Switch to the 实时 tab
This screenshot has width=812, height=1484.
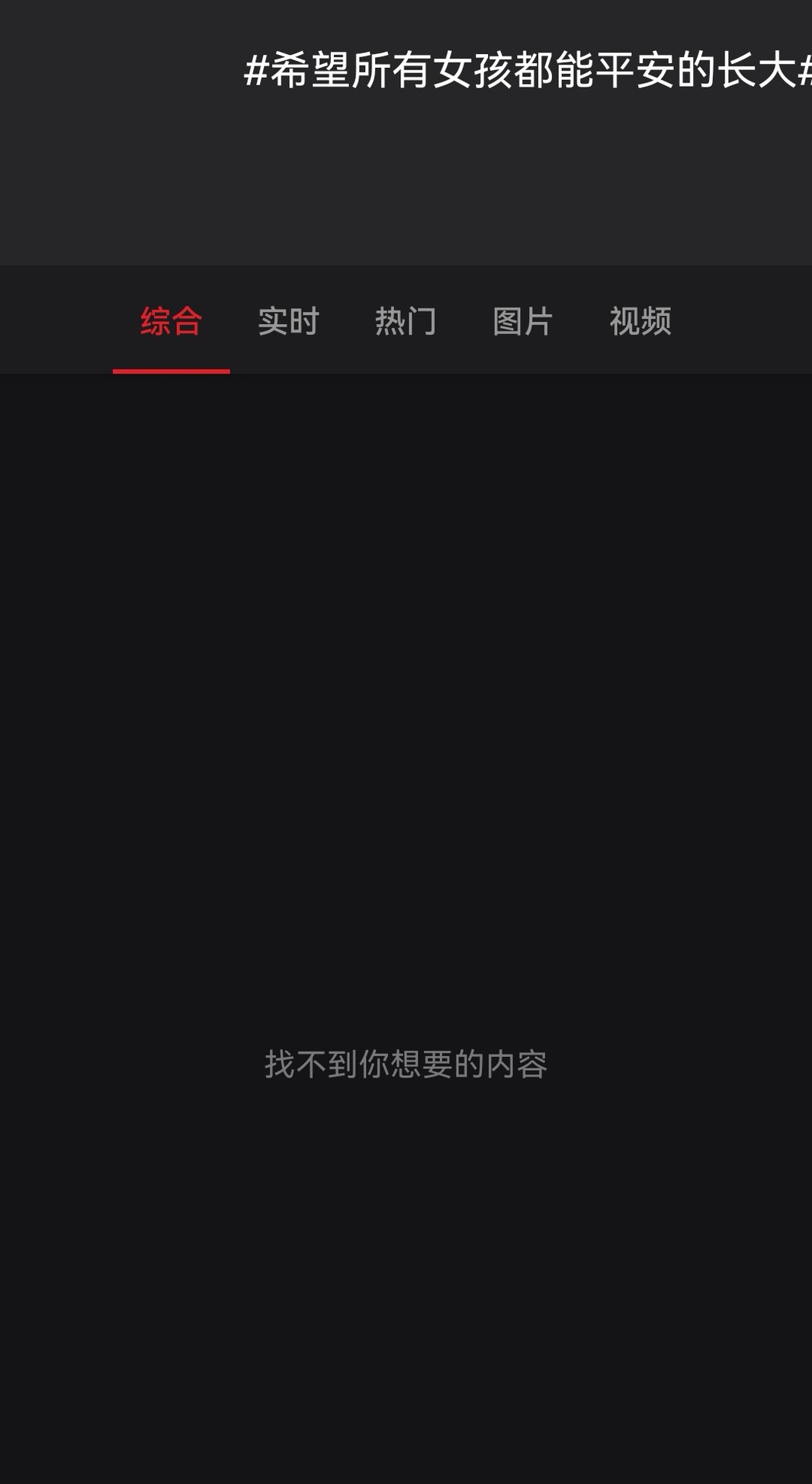tap(288, 321)
